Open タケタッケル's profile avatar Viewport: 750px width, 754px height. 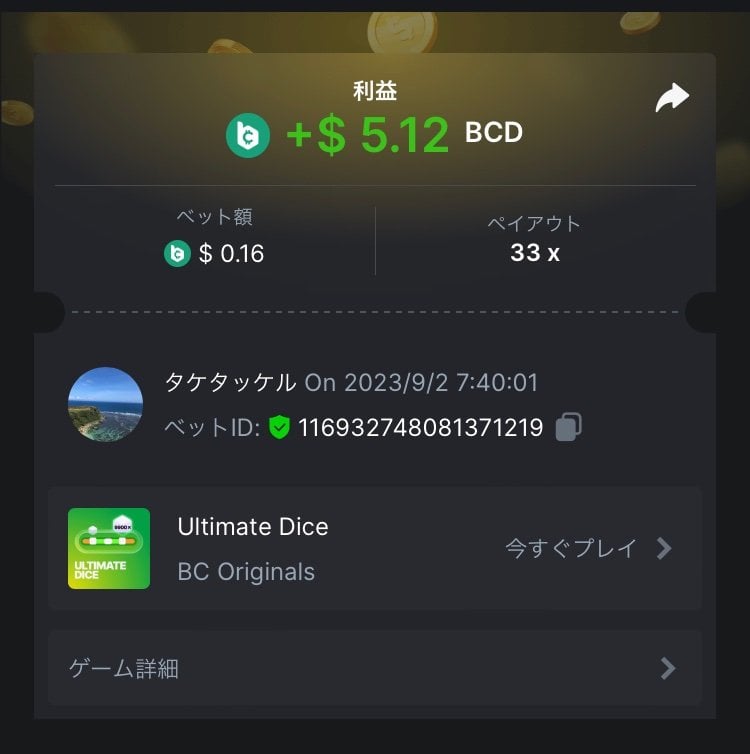tap(105, 405)
